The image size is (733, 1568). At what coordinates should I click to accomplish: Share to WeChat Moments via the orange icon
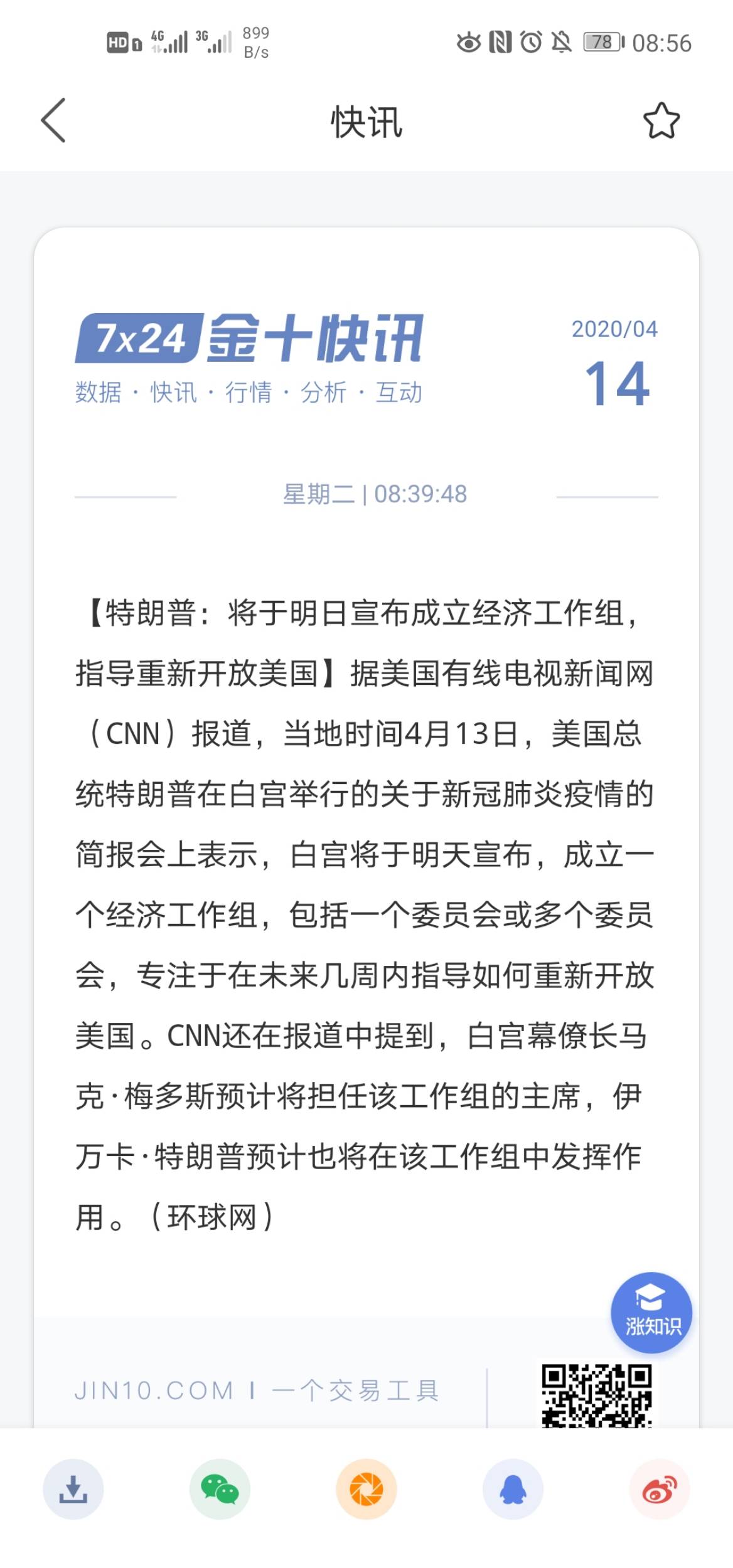(x=366, y=1489)
